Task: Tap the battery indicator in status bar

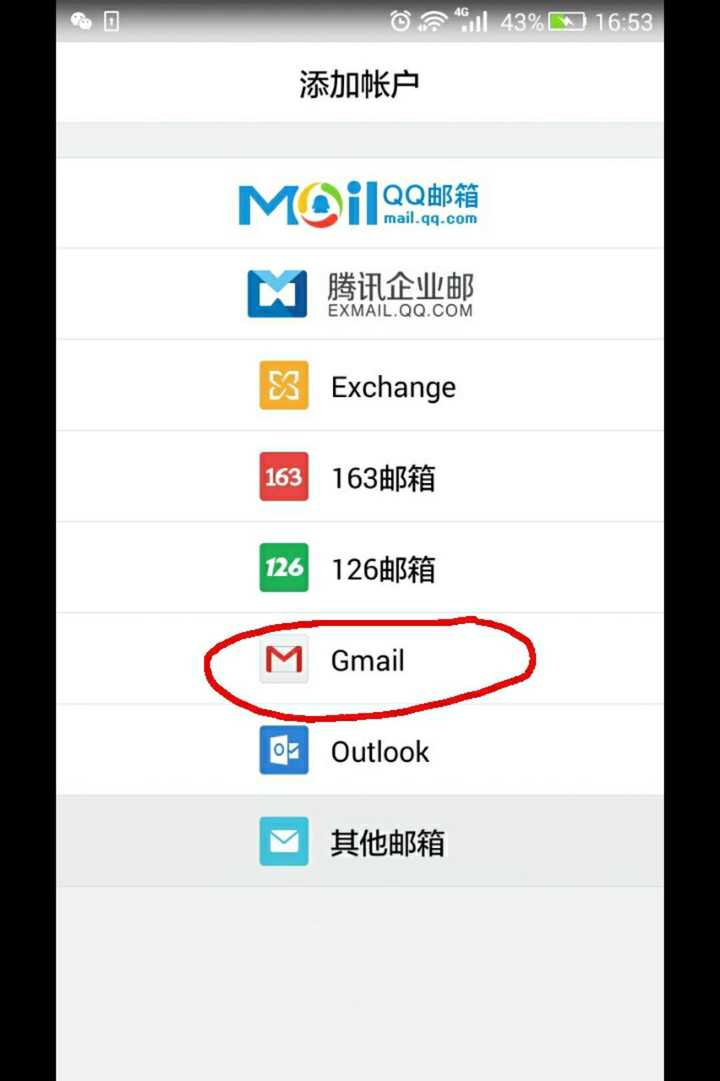Action: point(562,20)
